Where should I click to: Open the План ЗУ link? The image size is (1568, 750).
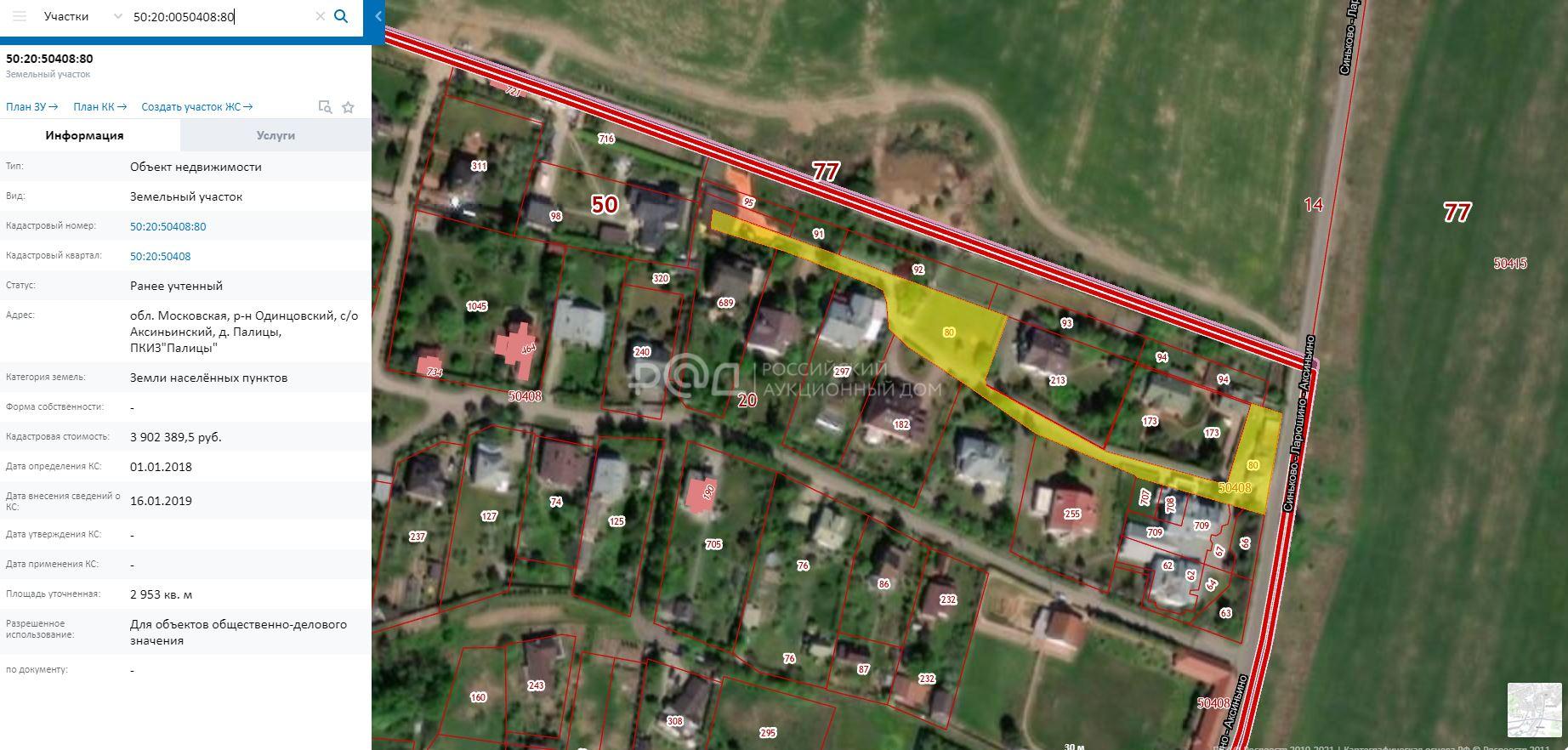pyautogui.click(x=31, y=107)
